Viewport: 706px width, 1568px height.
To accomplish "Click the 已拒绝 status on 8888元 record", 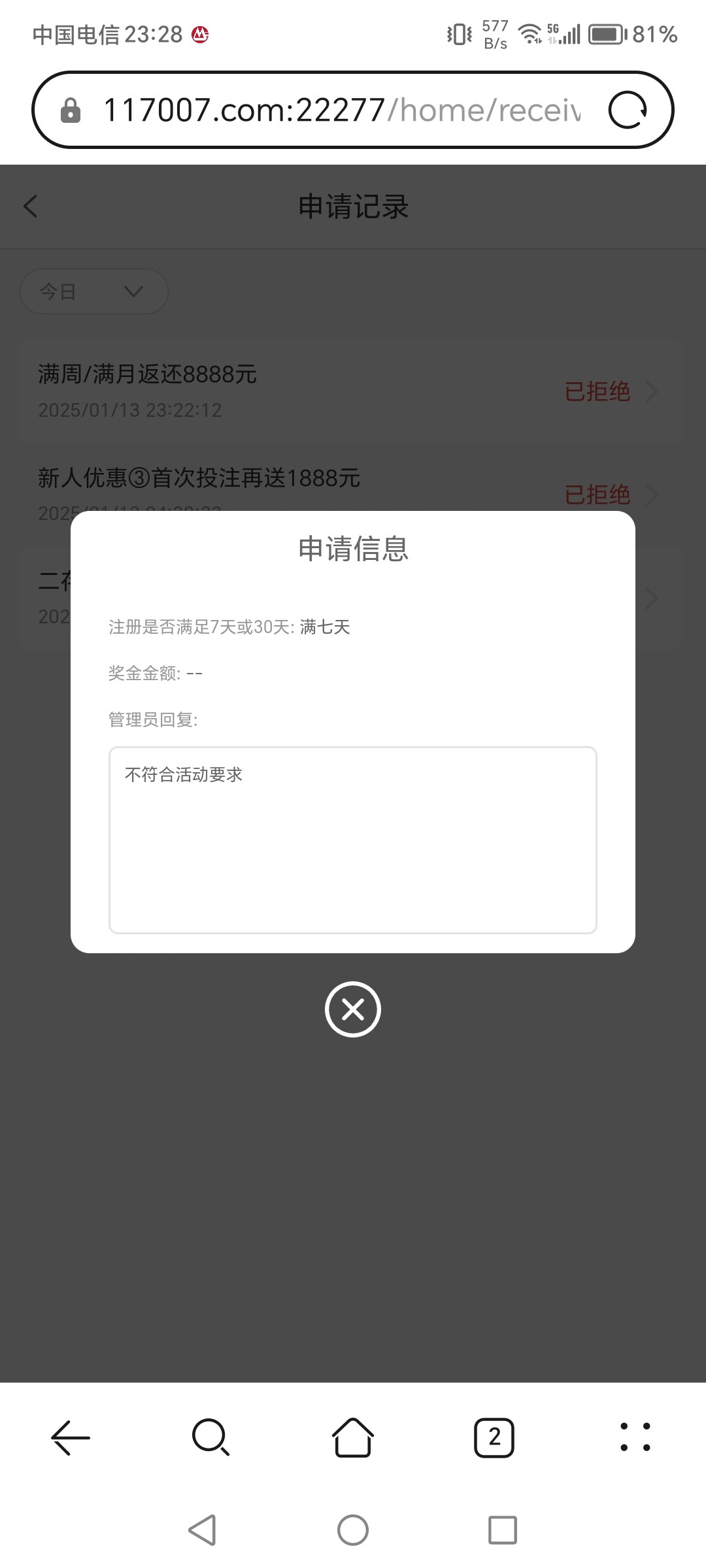I will coord(596,391).
